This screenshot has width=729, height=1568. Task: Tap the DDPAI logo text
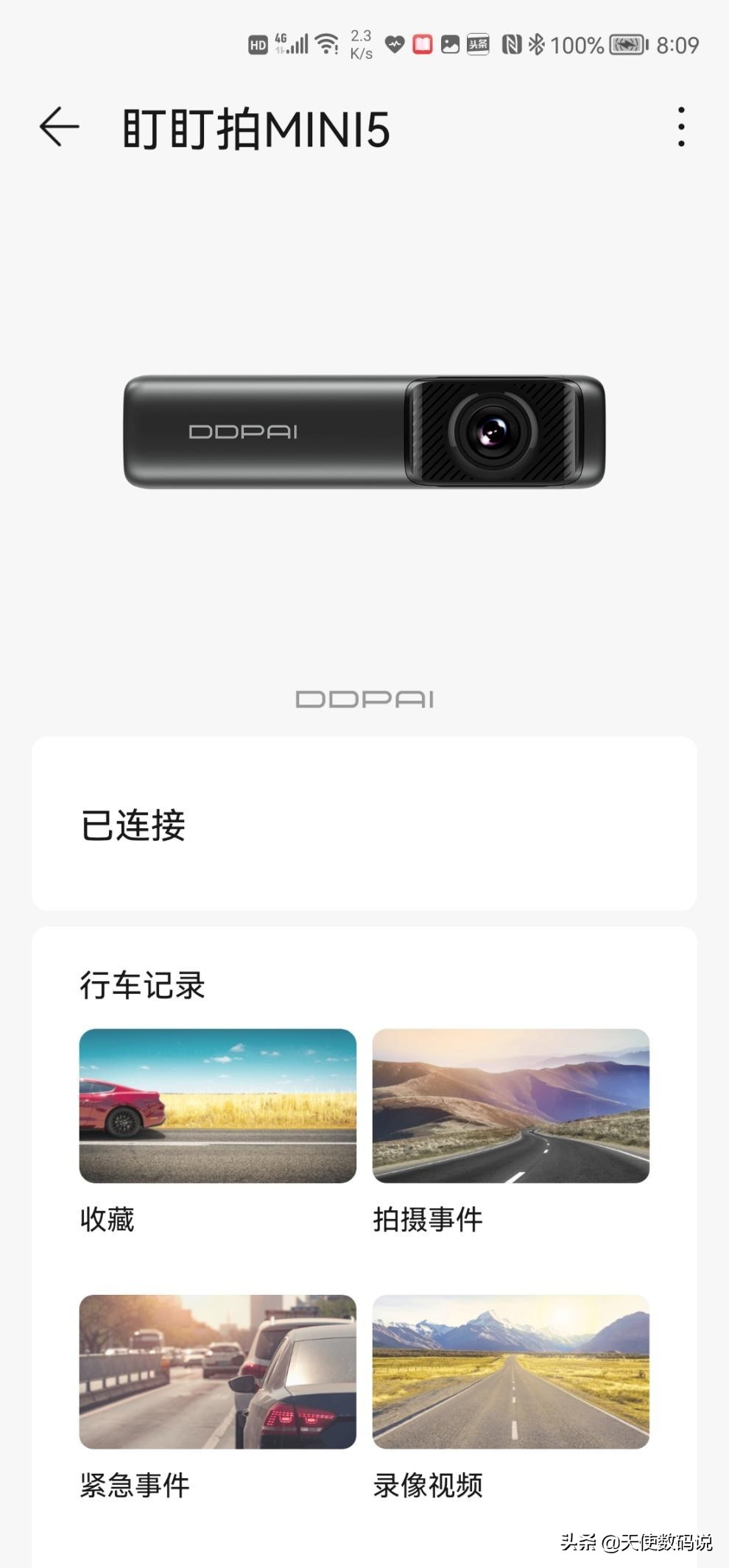pyautogui.click(x=364, y=698)
